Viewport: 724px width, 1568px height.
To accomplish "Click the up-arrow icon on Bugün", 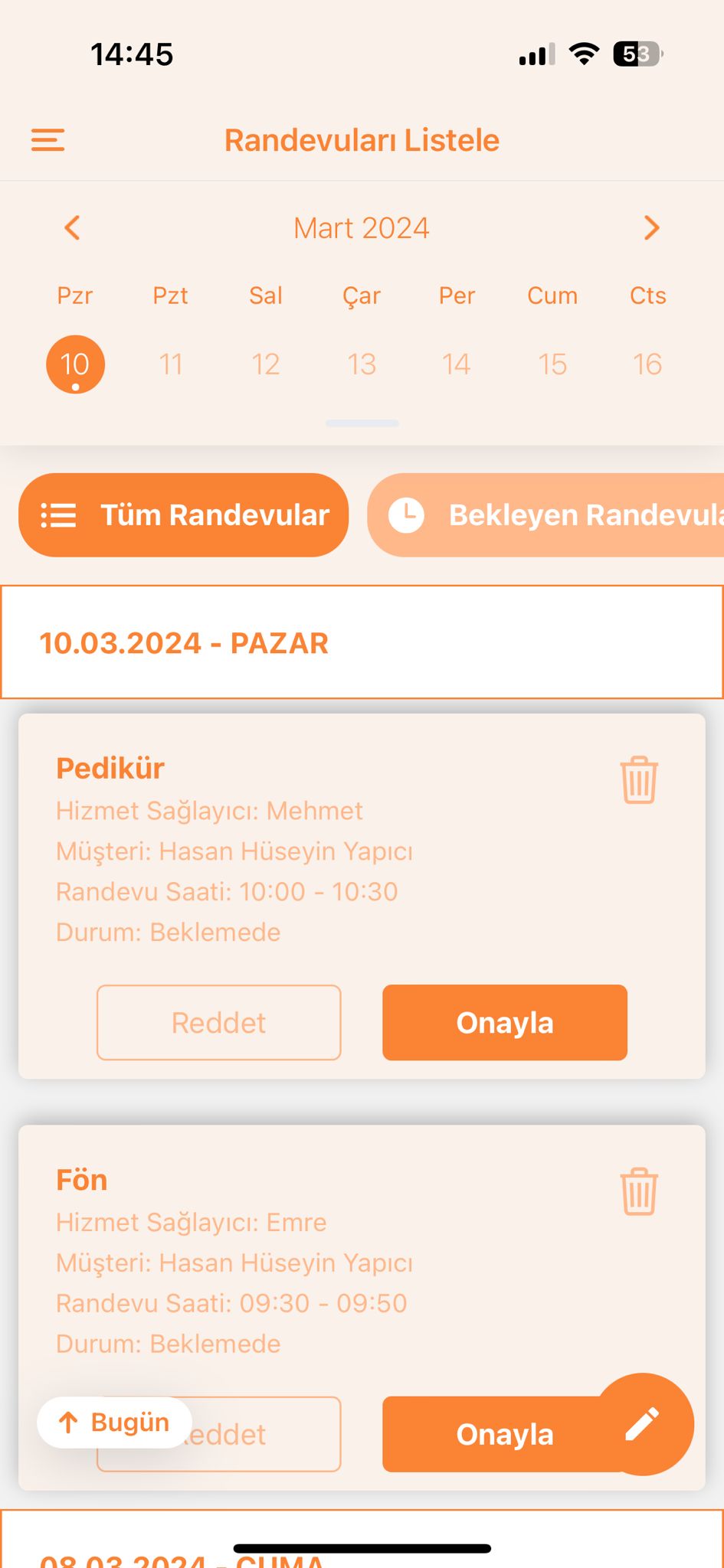I will [69, 1422].
